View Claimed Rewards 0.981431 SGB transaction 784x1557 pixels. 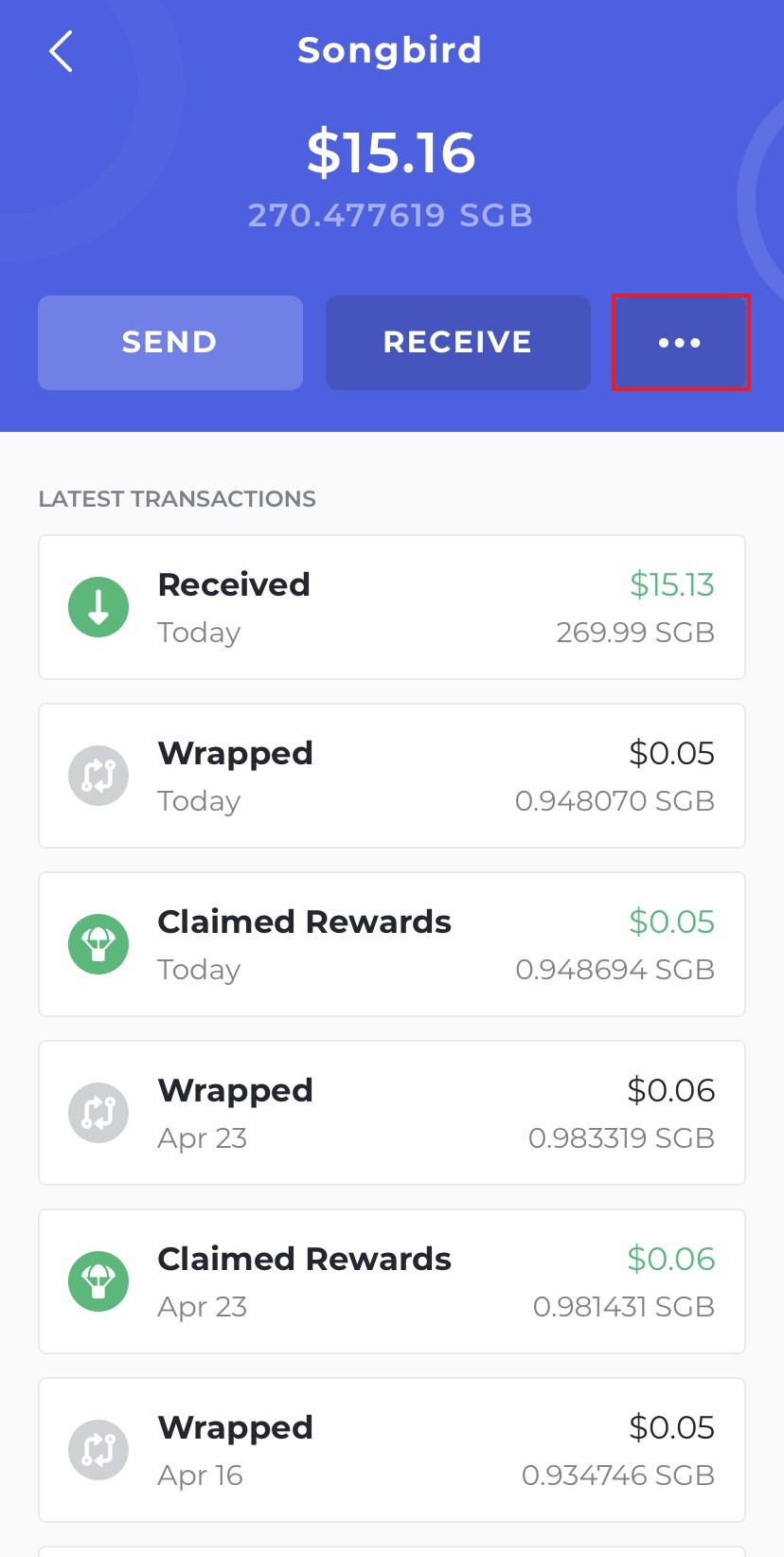pos(391,1281)
